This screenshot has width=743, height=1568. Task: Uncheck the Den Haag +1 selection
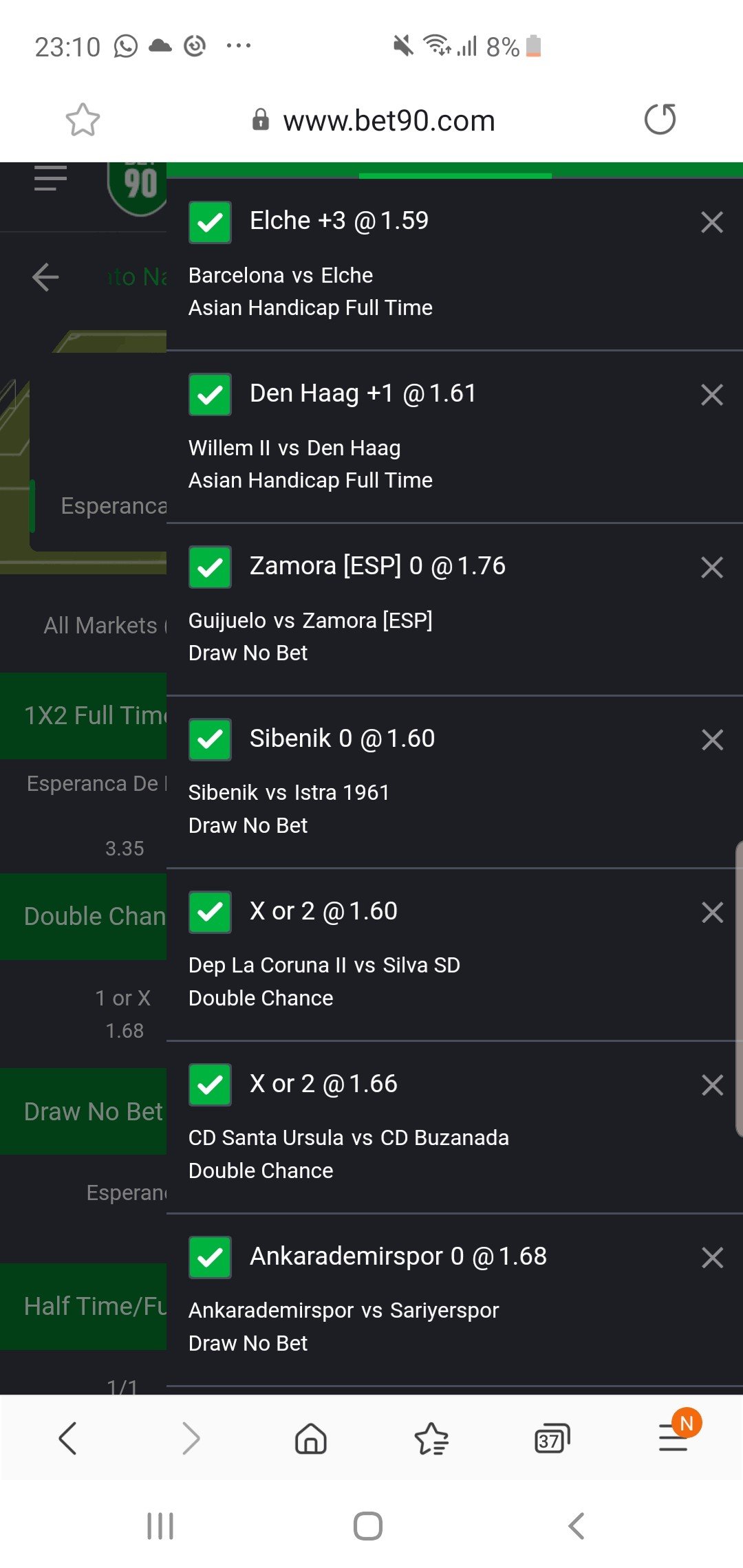click(x=210, y=395)
